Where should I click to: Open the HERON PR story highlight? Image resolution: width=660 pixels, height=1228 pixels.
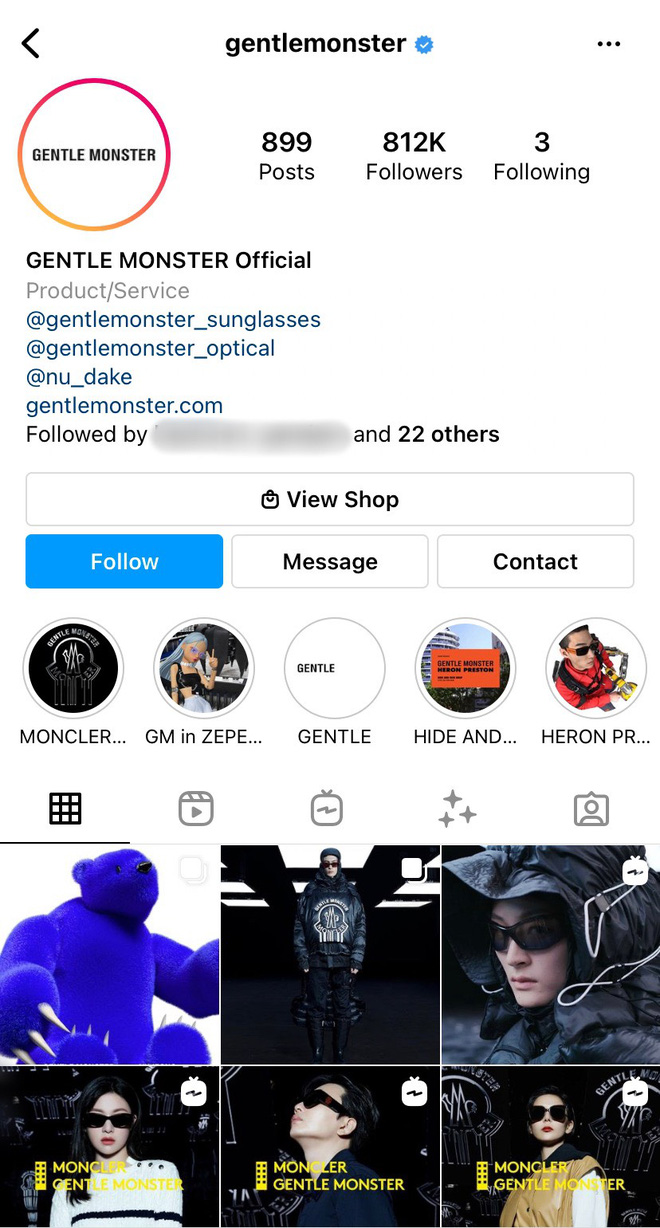point(596,668)
